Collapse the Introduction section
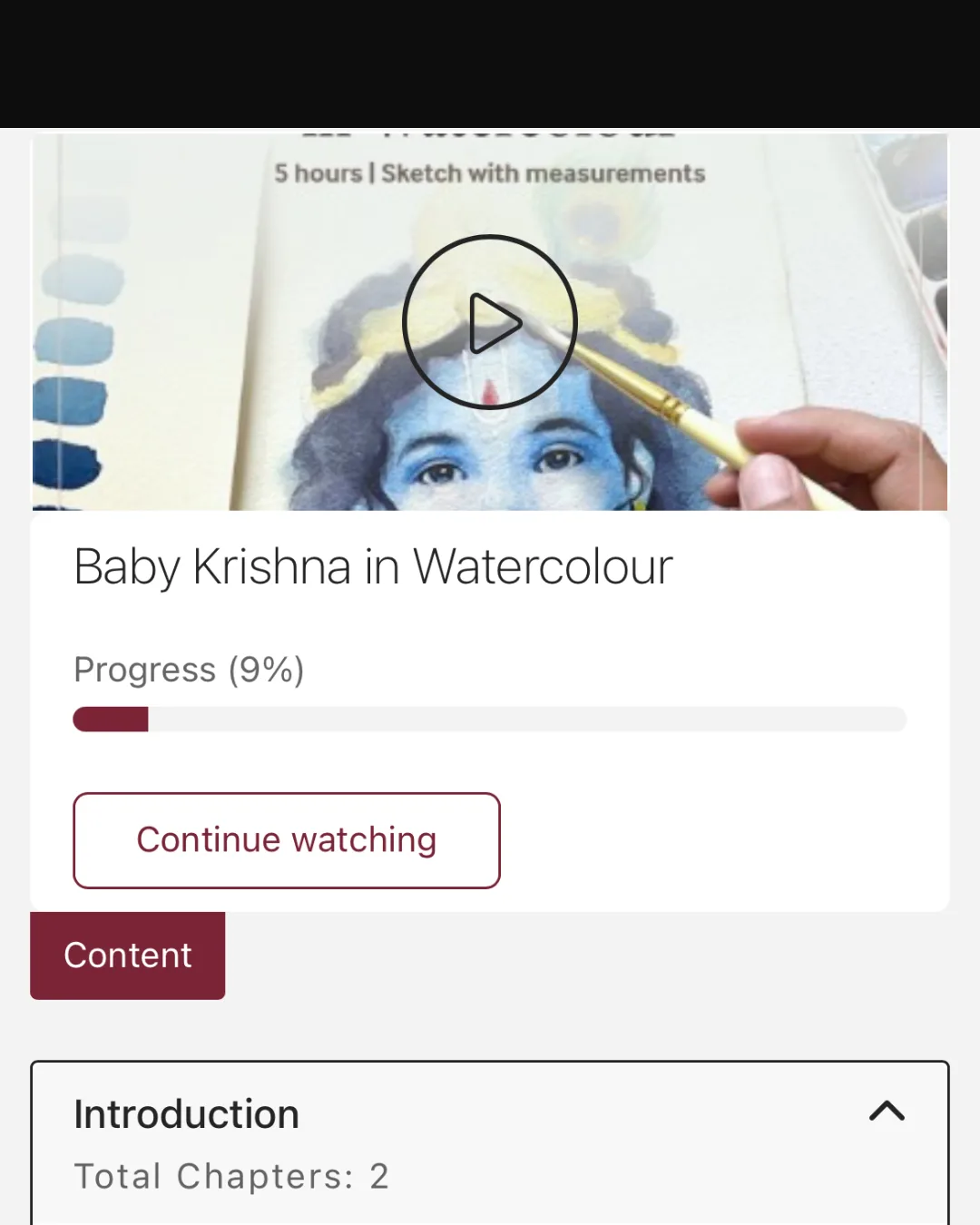Screen dimensions: 980x1225 click(x=887, y=1111)
